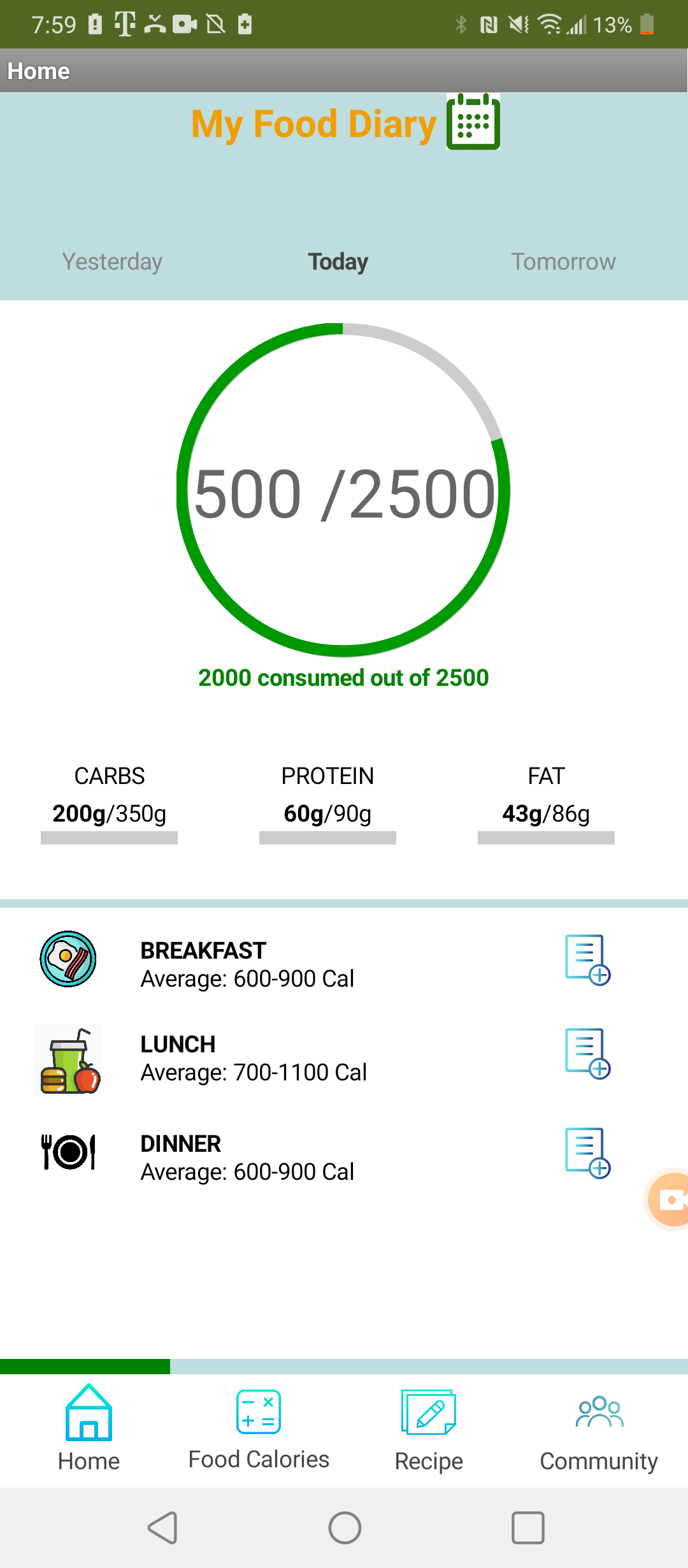The width and height of the screenshot is (688, 1568).
Task: Tap the orange floating recorder button
Action: (x=669, y=1200)
